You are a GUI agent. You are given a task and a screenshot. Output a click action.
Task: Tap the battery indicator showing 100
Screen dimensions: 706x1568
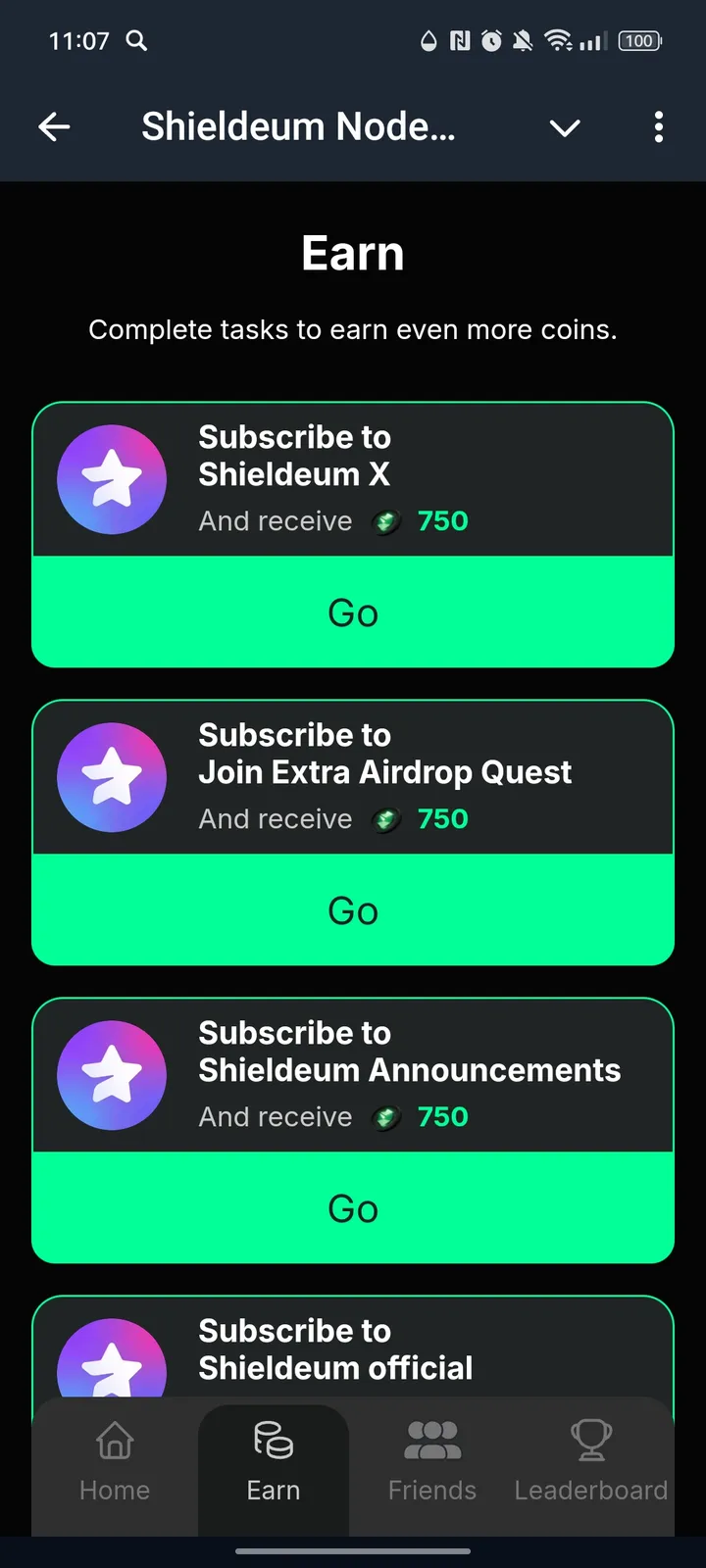point(638,41)
